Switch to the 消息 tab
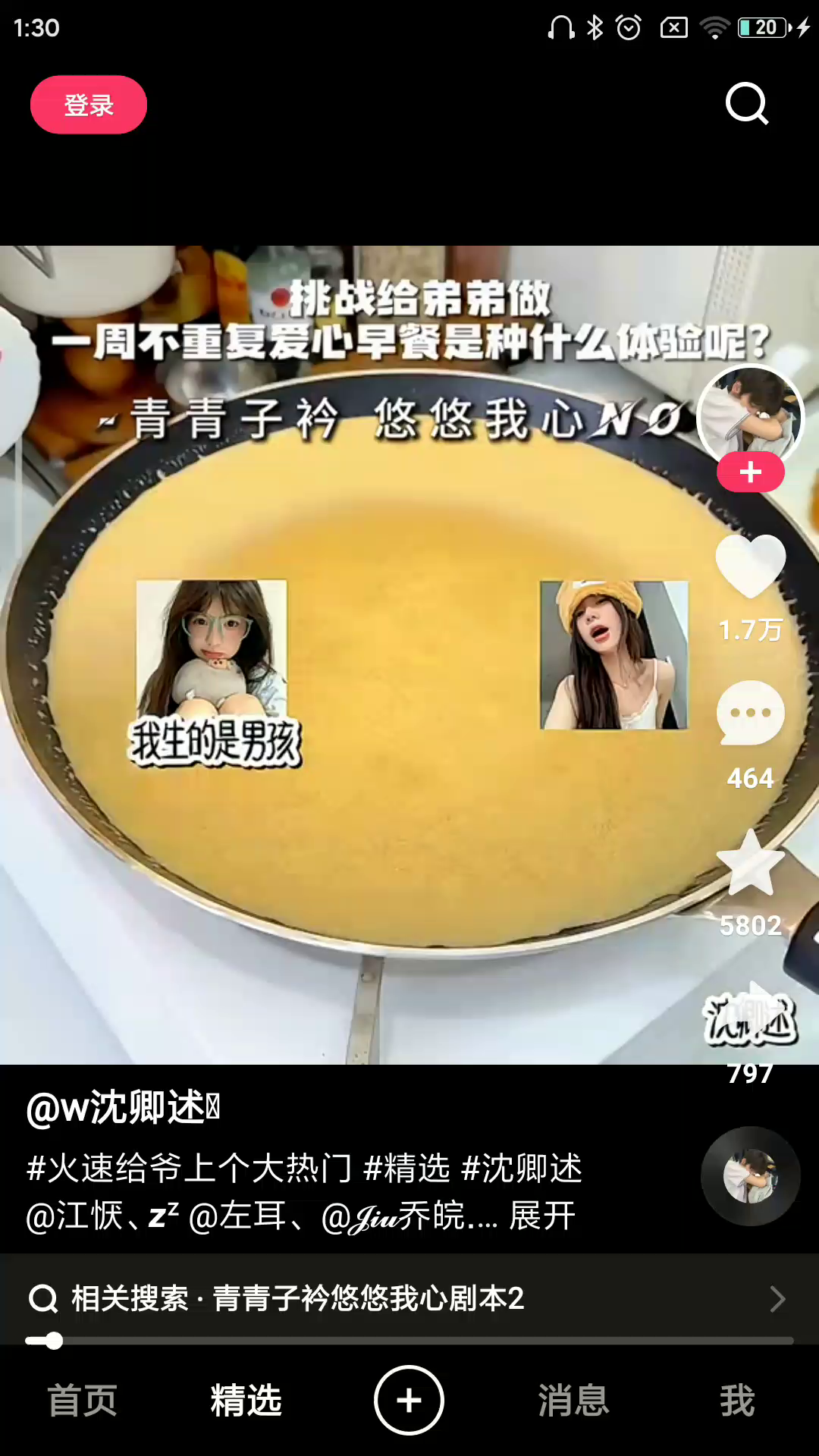This screenshot has width=819, height=1456. (573, 1401)
